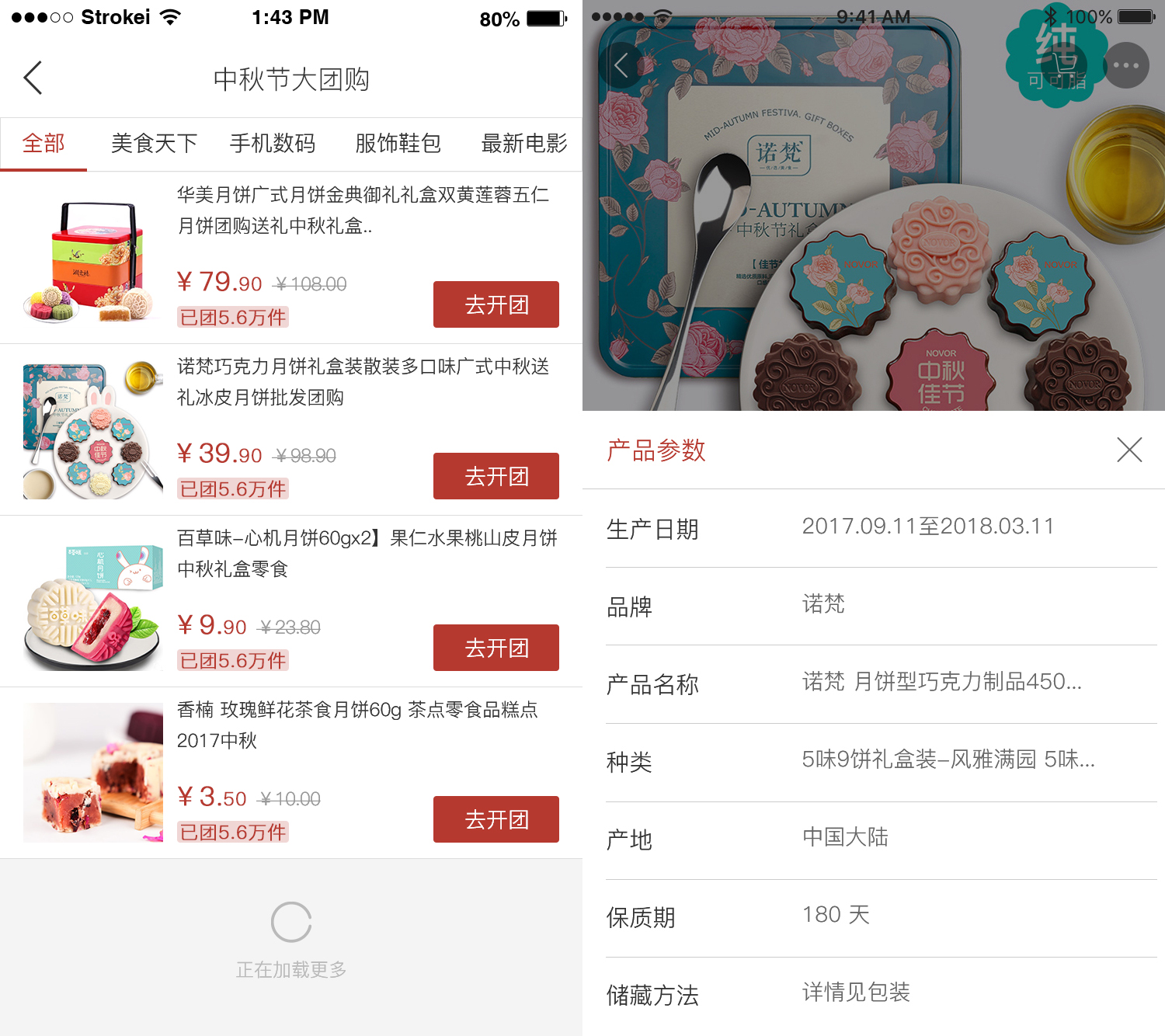Select the 全部 tab

tap(43, 144)
